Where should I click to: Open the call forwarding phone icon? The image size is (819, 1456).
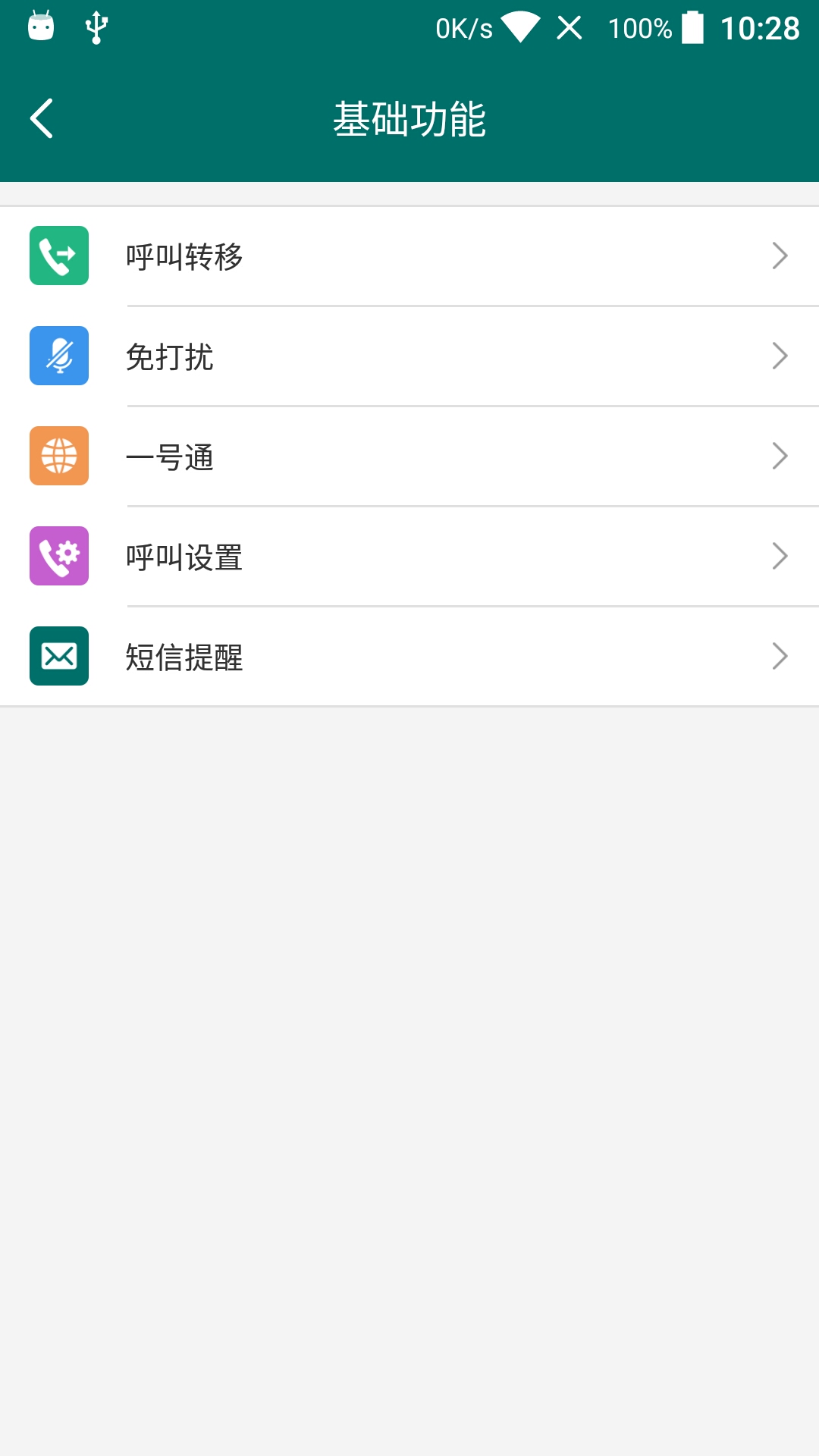59,256
